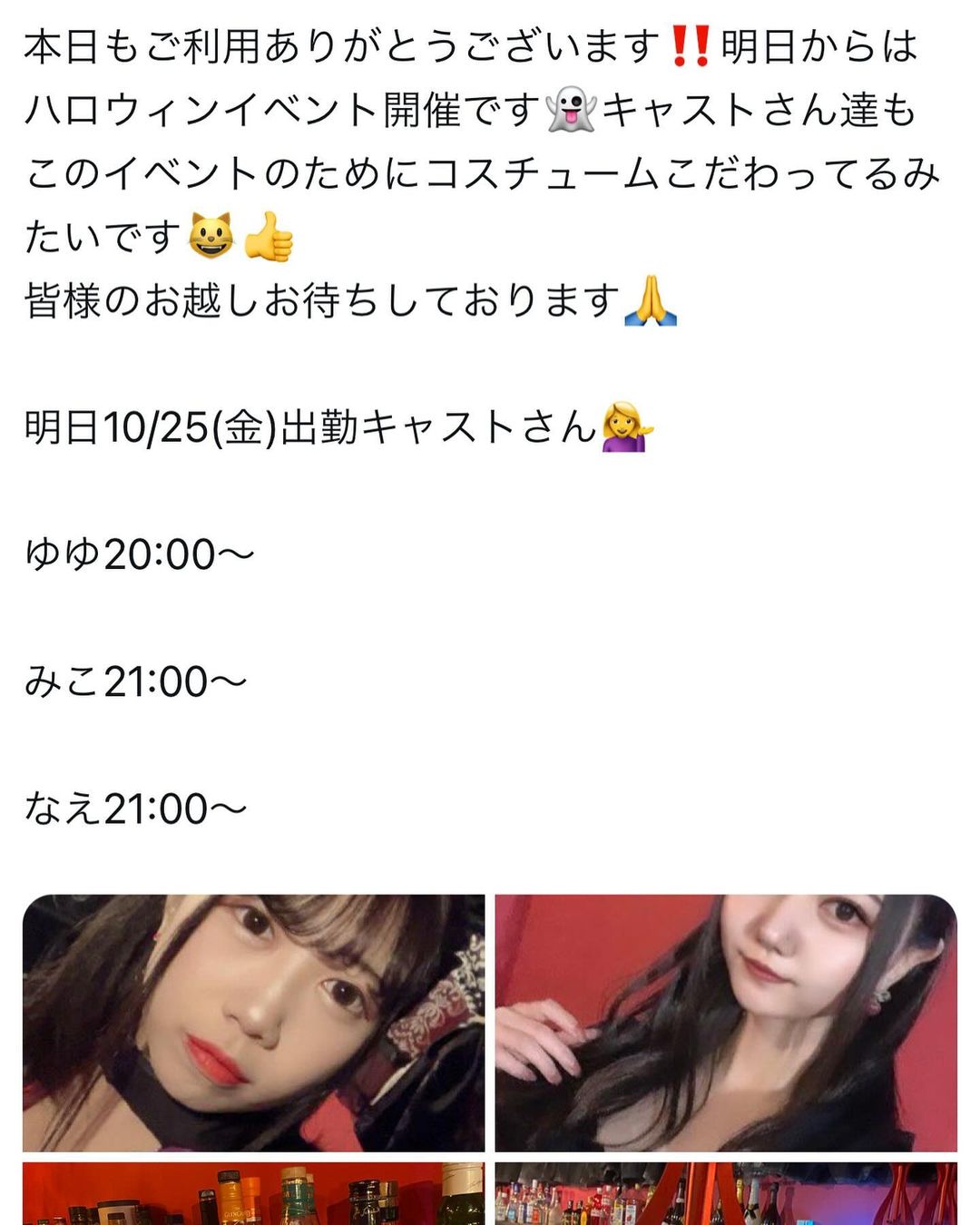The width and height of the screenshot is (980, 1225).
Task: Open the liquor bottles photo on orange backdrop
Action: [x=253, y=1194]
